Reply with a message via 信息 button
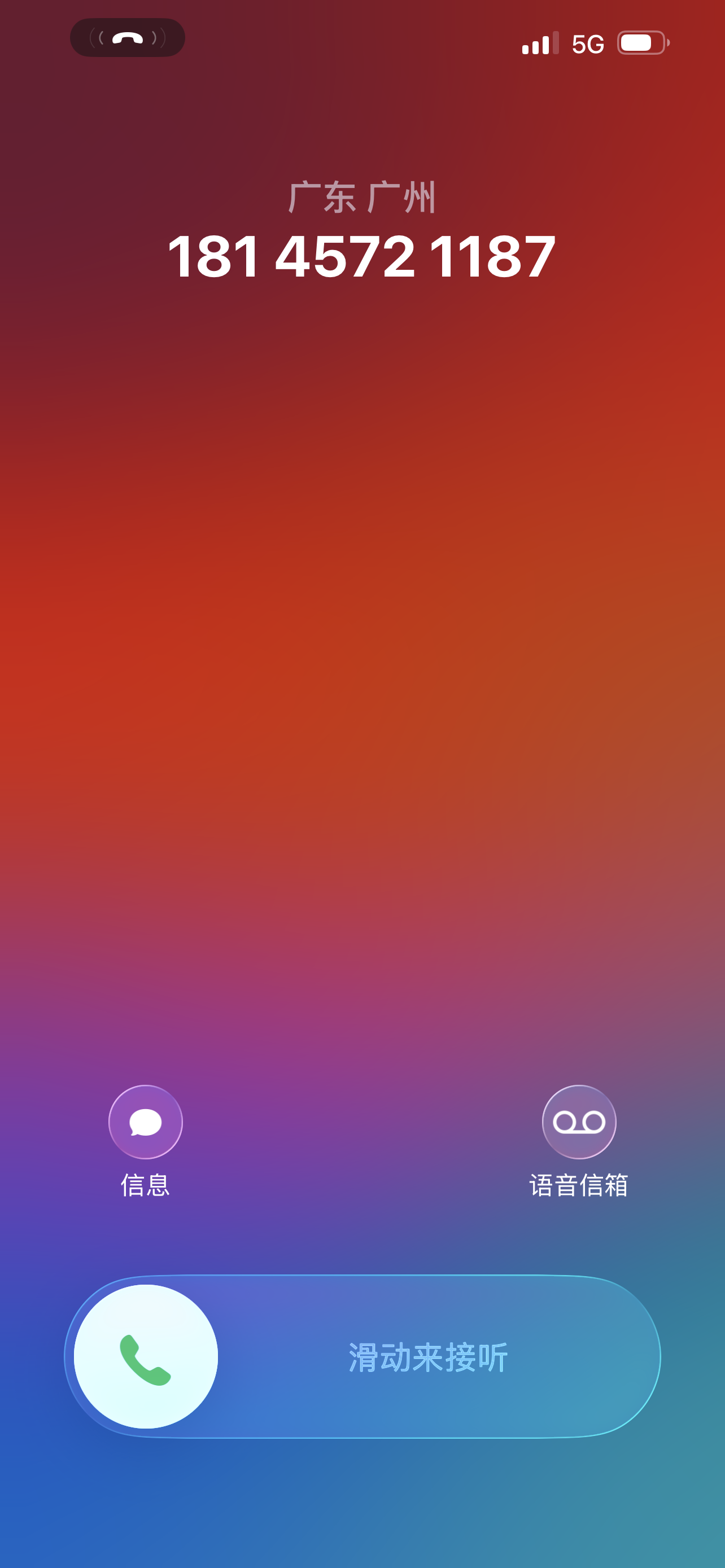 (146, 1122)
